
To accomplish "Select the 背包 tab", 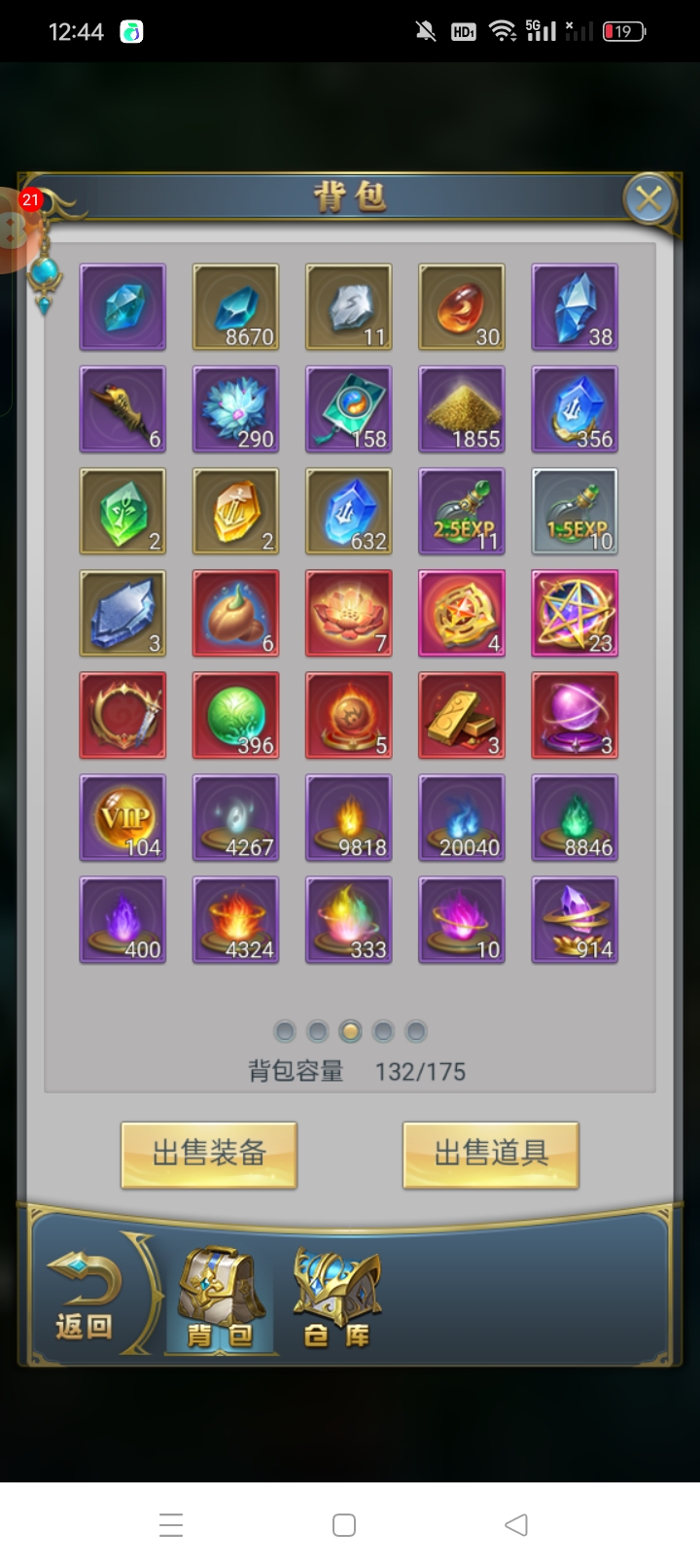I will 221,1299.
